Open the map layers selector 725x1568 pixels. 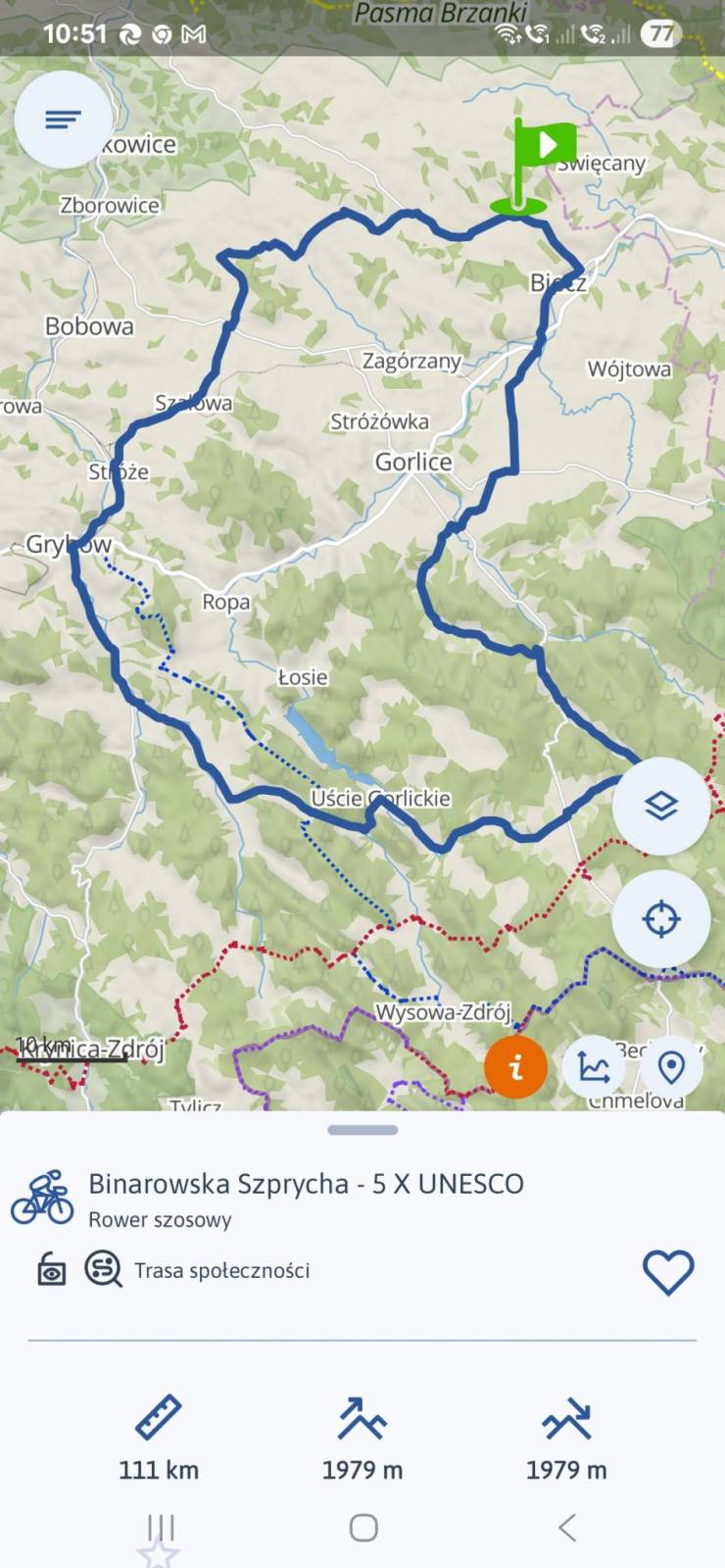tap(661, 806)
